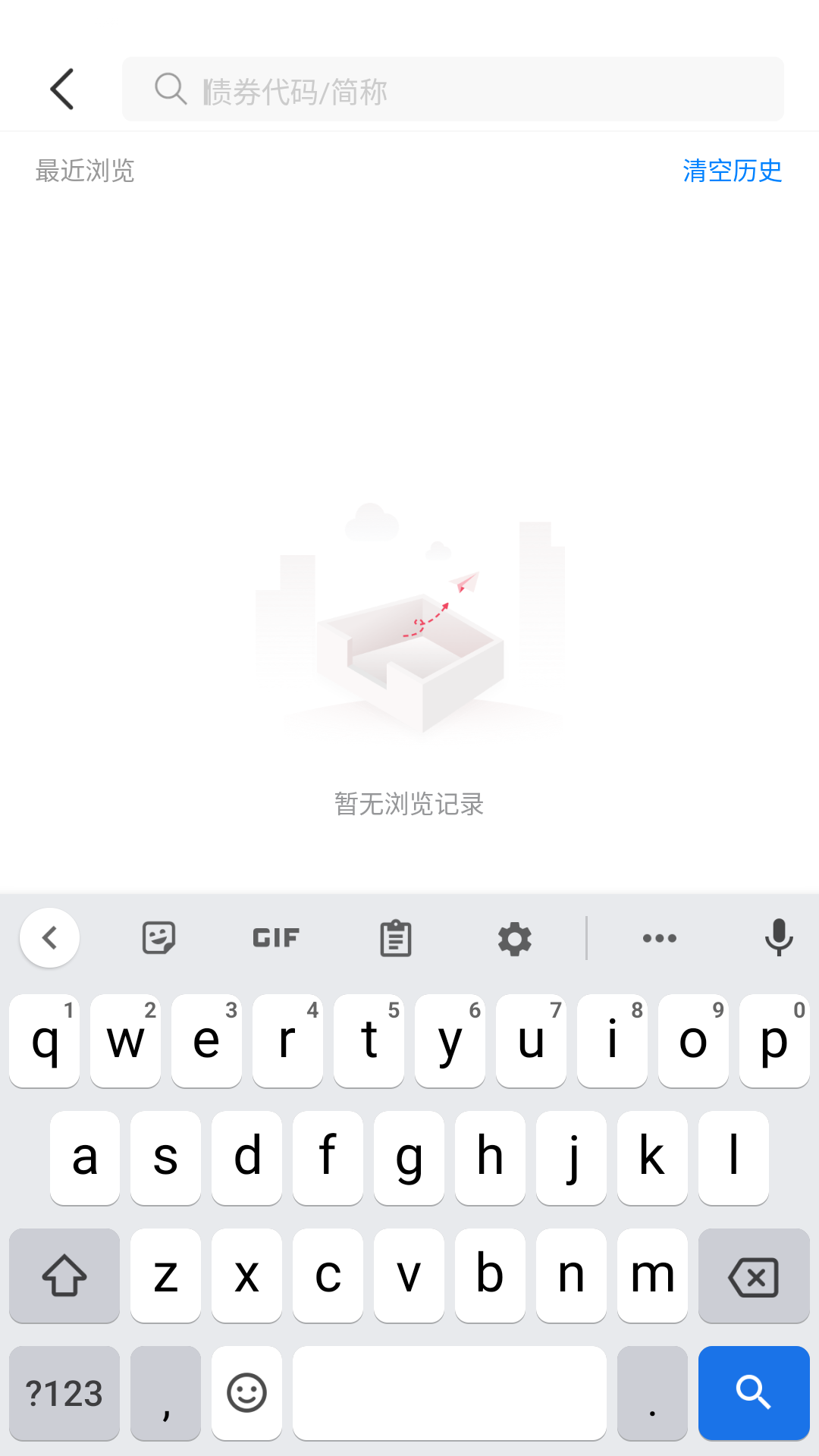The width and height of the screenshot is (819, 1456).
Task: Go back using the top-left arrow
Action: (x=62, y=89)
